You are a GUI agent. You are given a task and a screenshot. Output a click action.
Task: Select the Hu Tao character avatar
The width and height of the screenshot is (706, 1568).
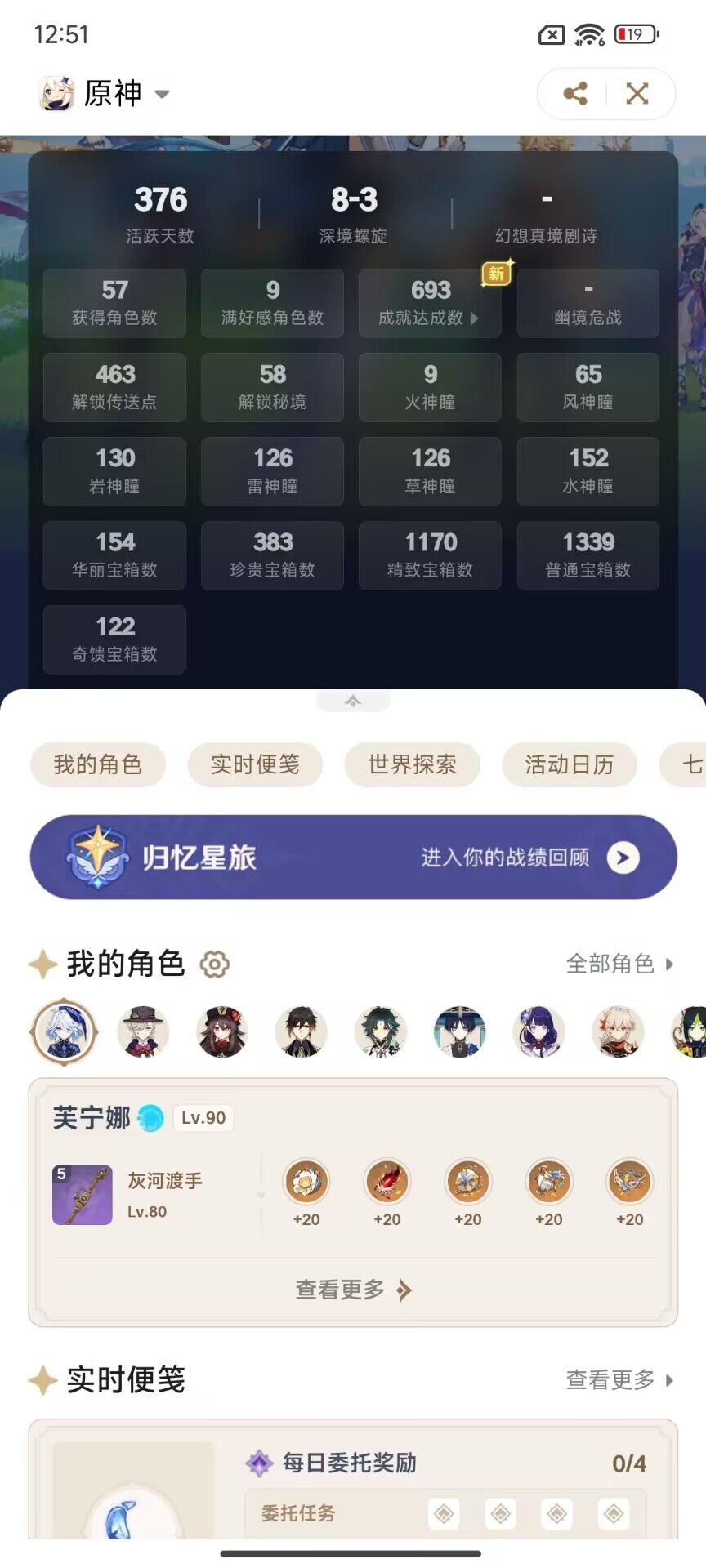tap(222, 1032)
